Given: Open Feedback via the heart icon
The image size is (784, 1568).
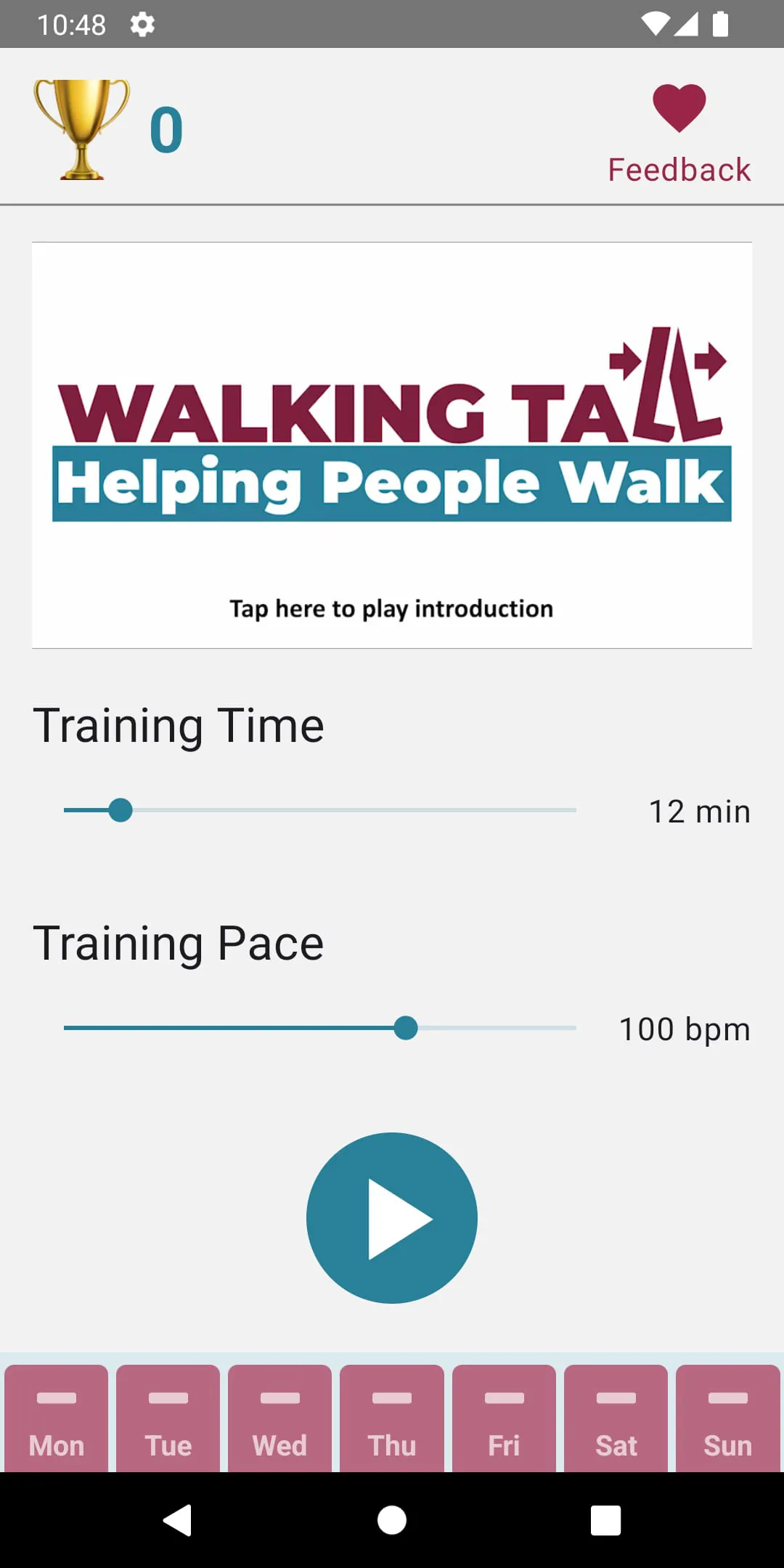Looking at the screenshot, I should point(678,109).
